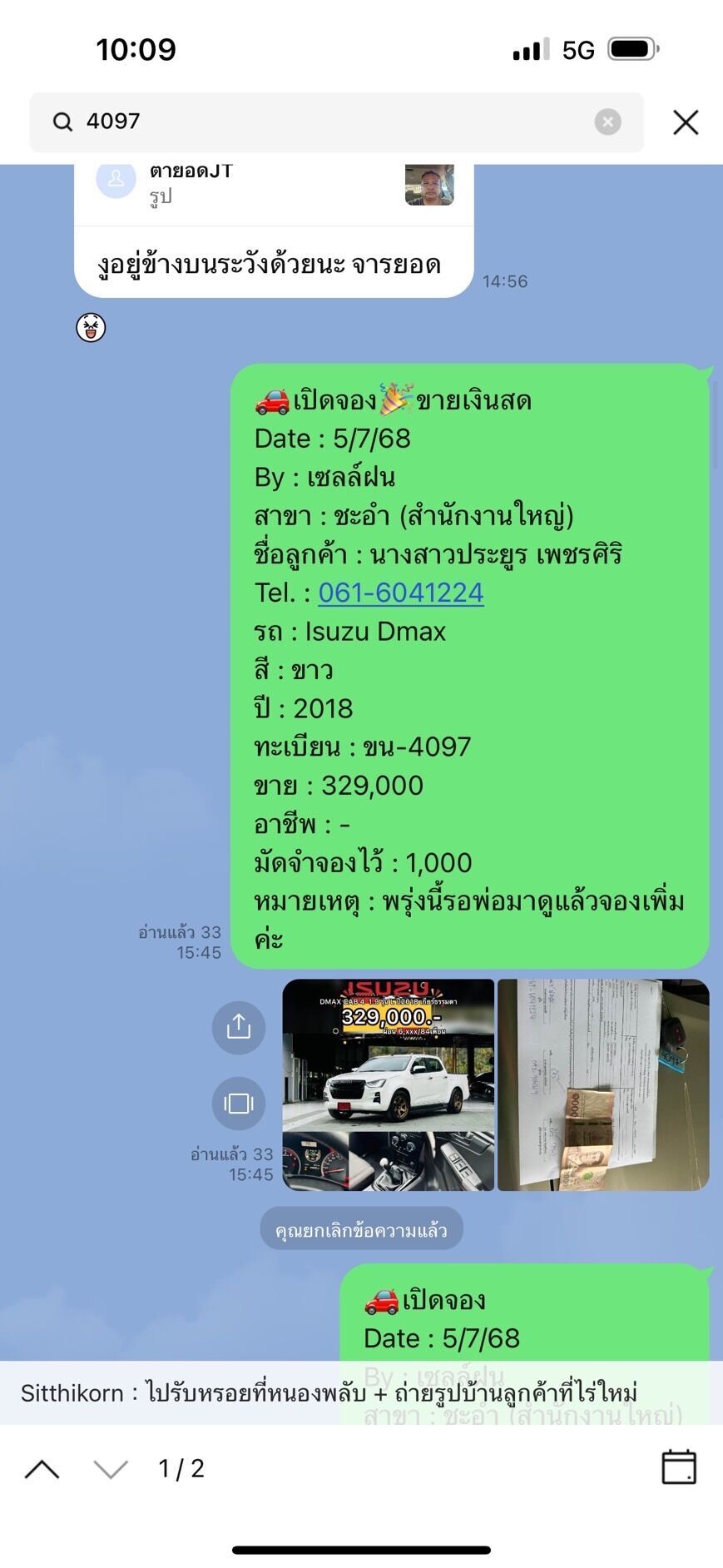Open the deposit cash document photo

[603, 1084]
